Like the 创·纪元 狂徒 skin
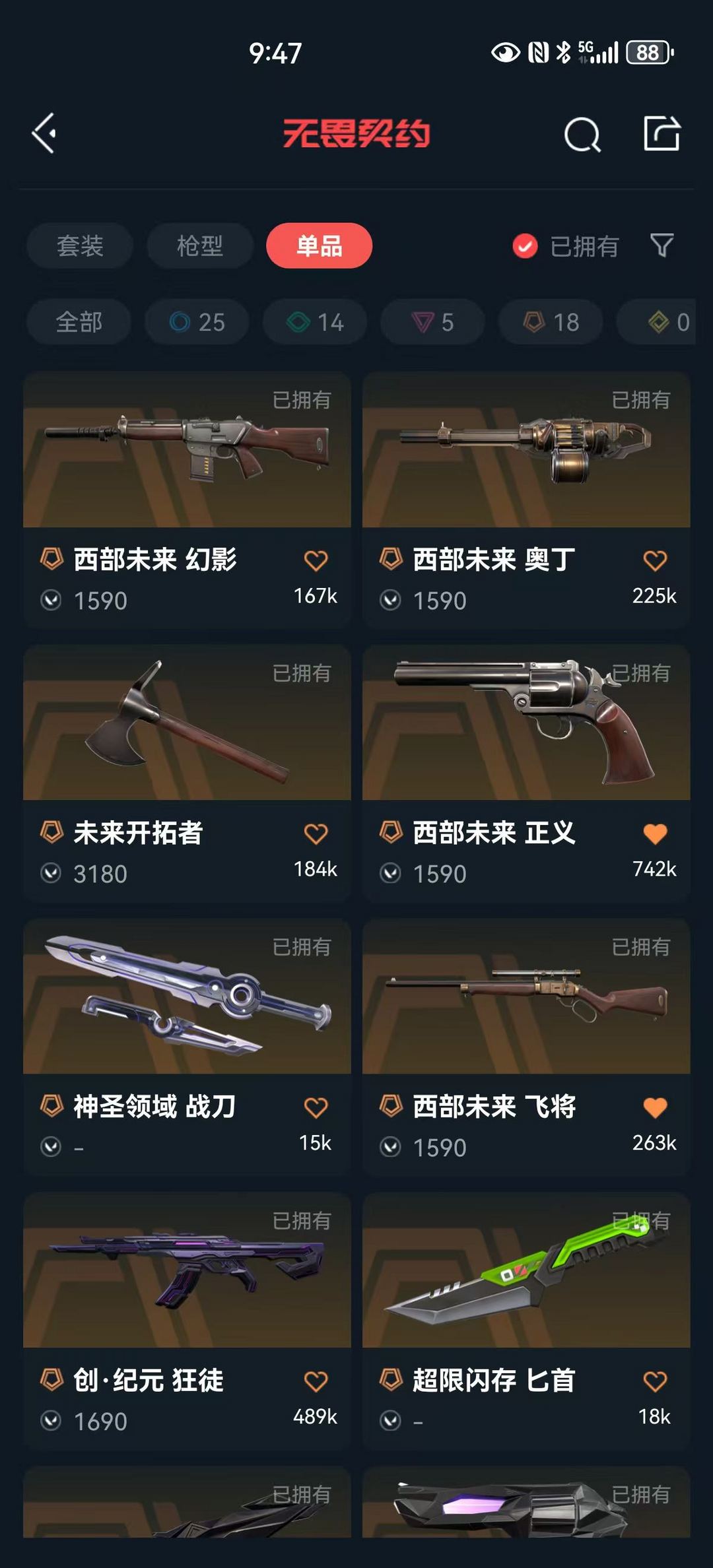 [316, 1382]
